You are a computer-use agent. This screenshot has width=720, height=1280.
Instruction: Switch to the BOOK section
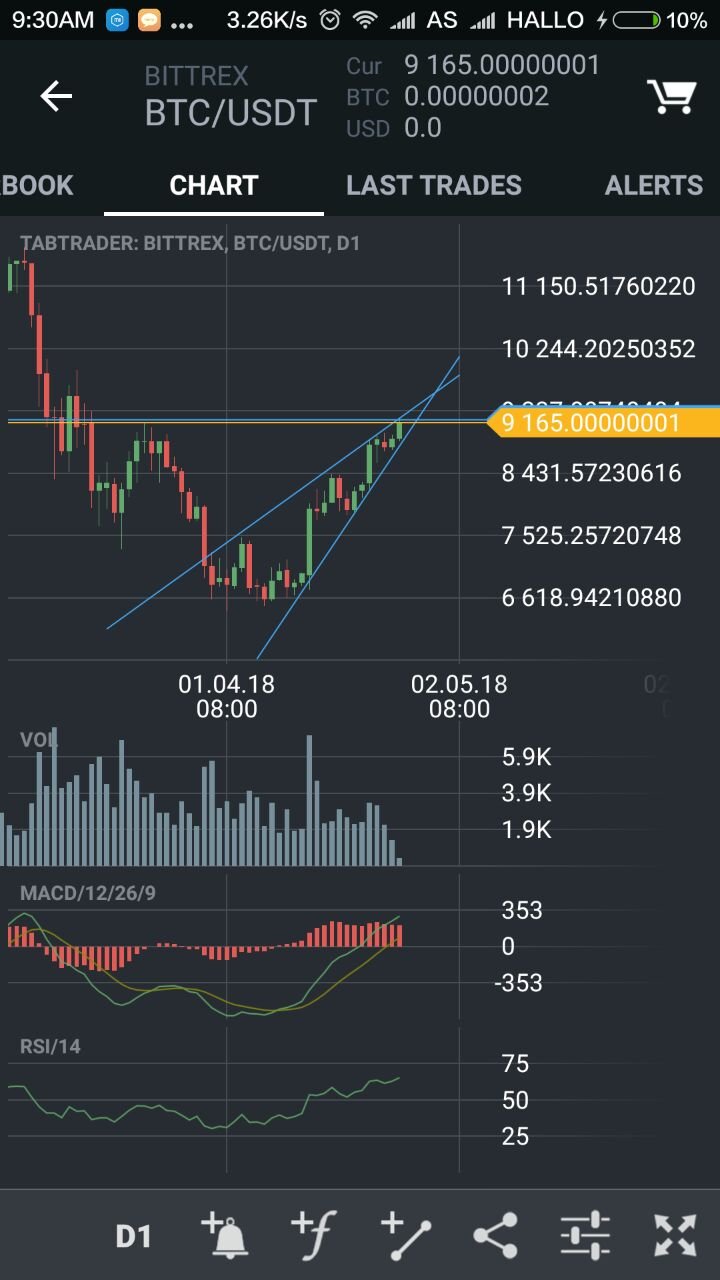click(36, 185)
